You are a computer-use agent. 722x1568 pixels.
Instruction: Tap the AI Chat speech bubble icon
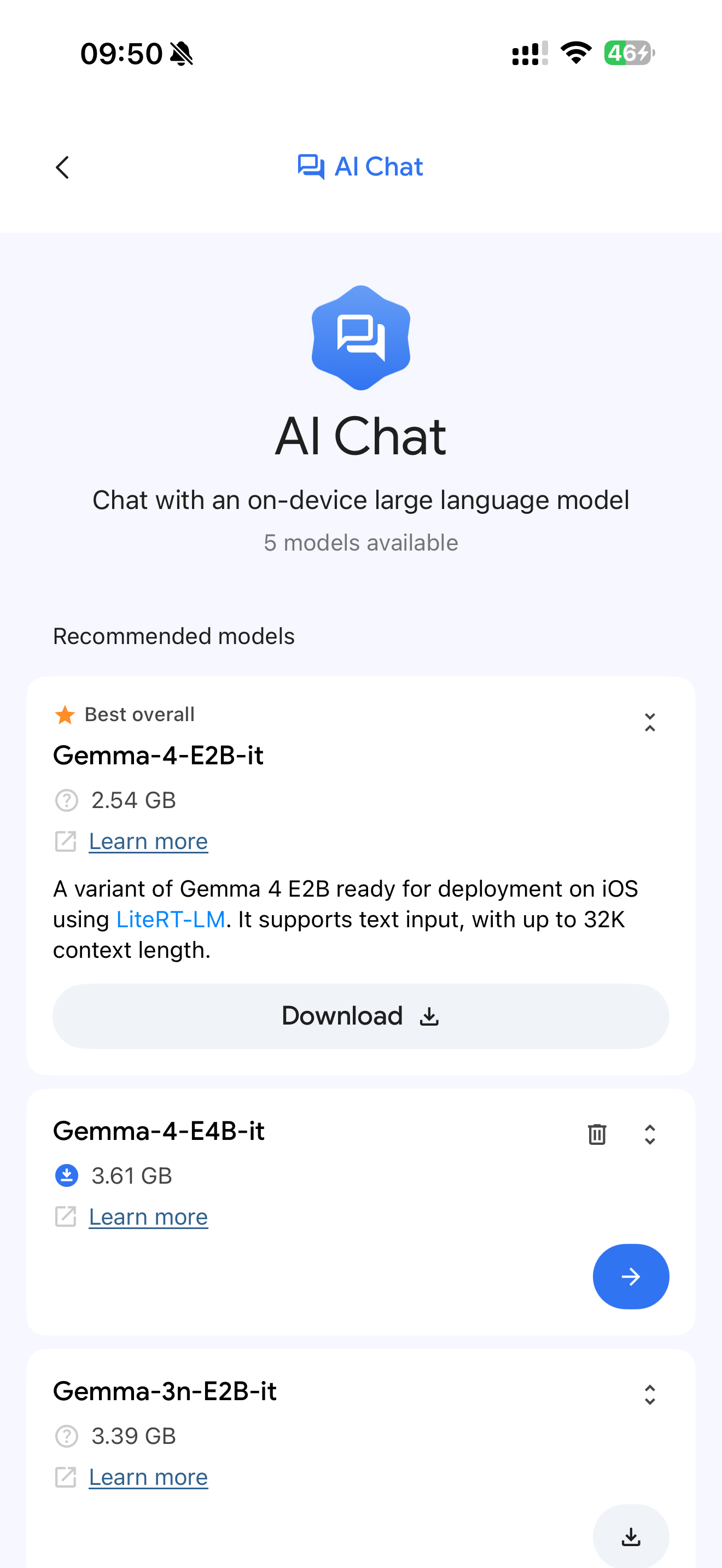[x=312, y=167]
